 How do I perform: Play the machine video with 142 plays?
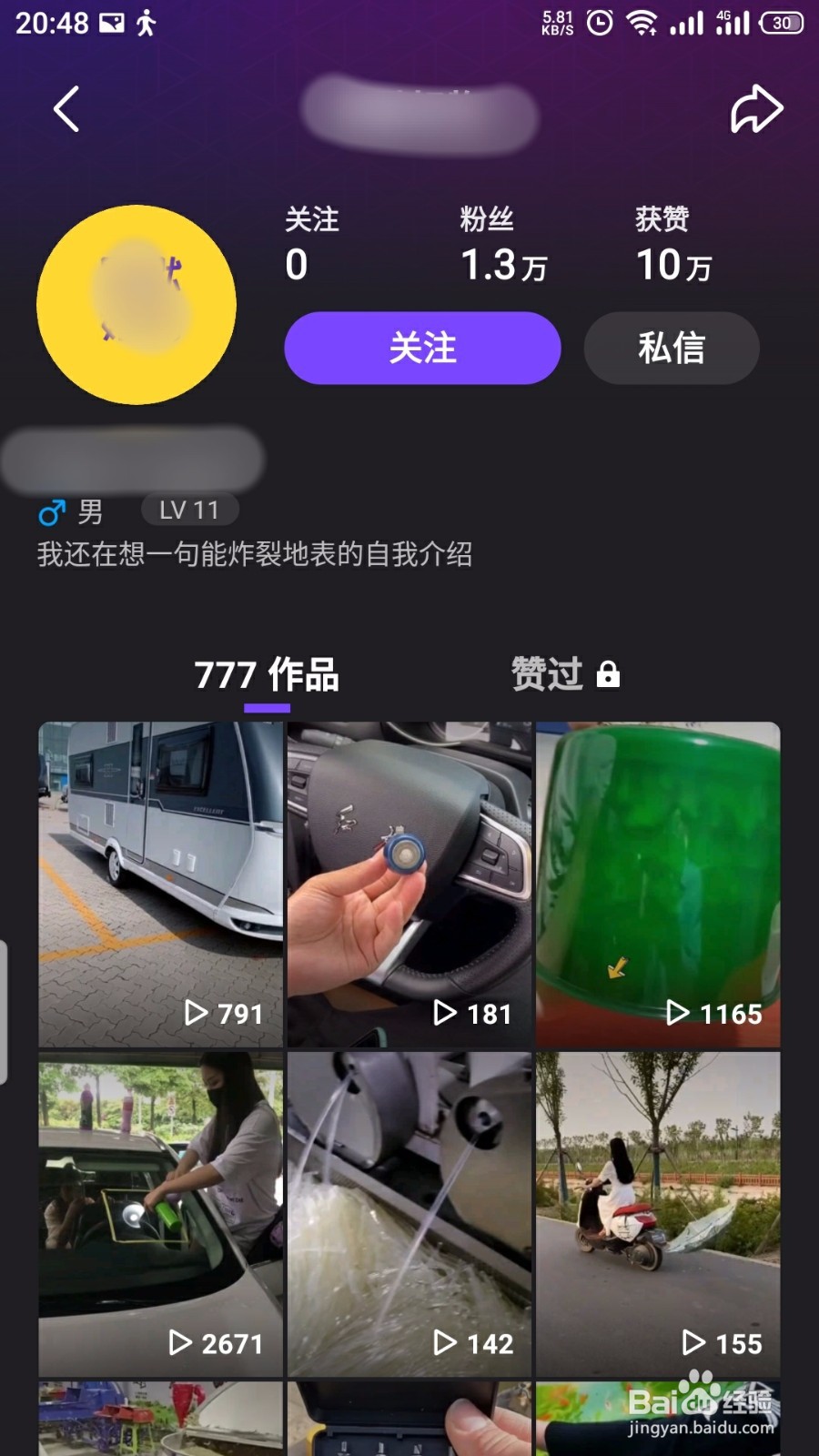click(x=409, y=1214)
